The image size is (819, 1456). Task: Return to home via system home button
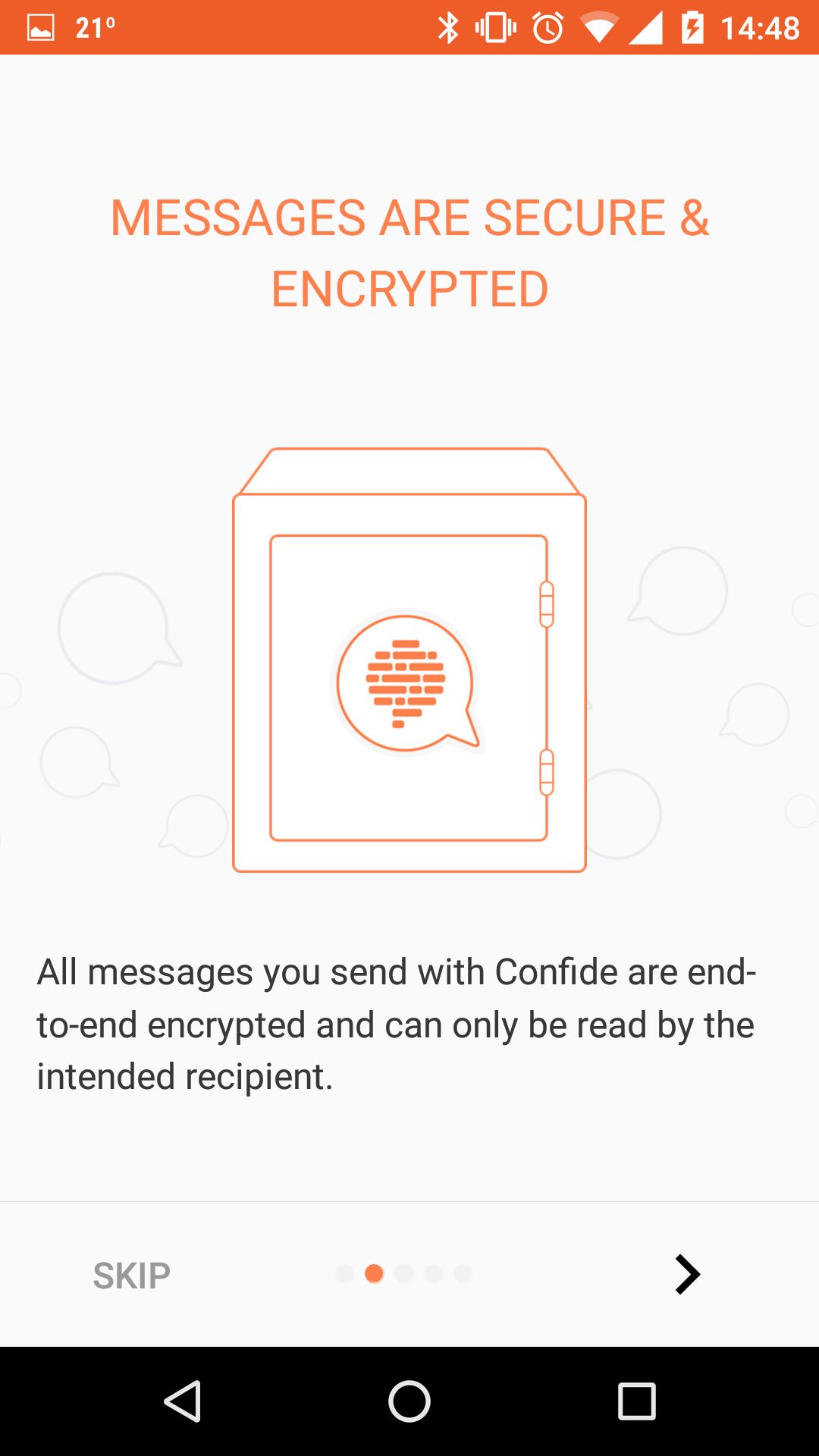tap(409, 1401)
